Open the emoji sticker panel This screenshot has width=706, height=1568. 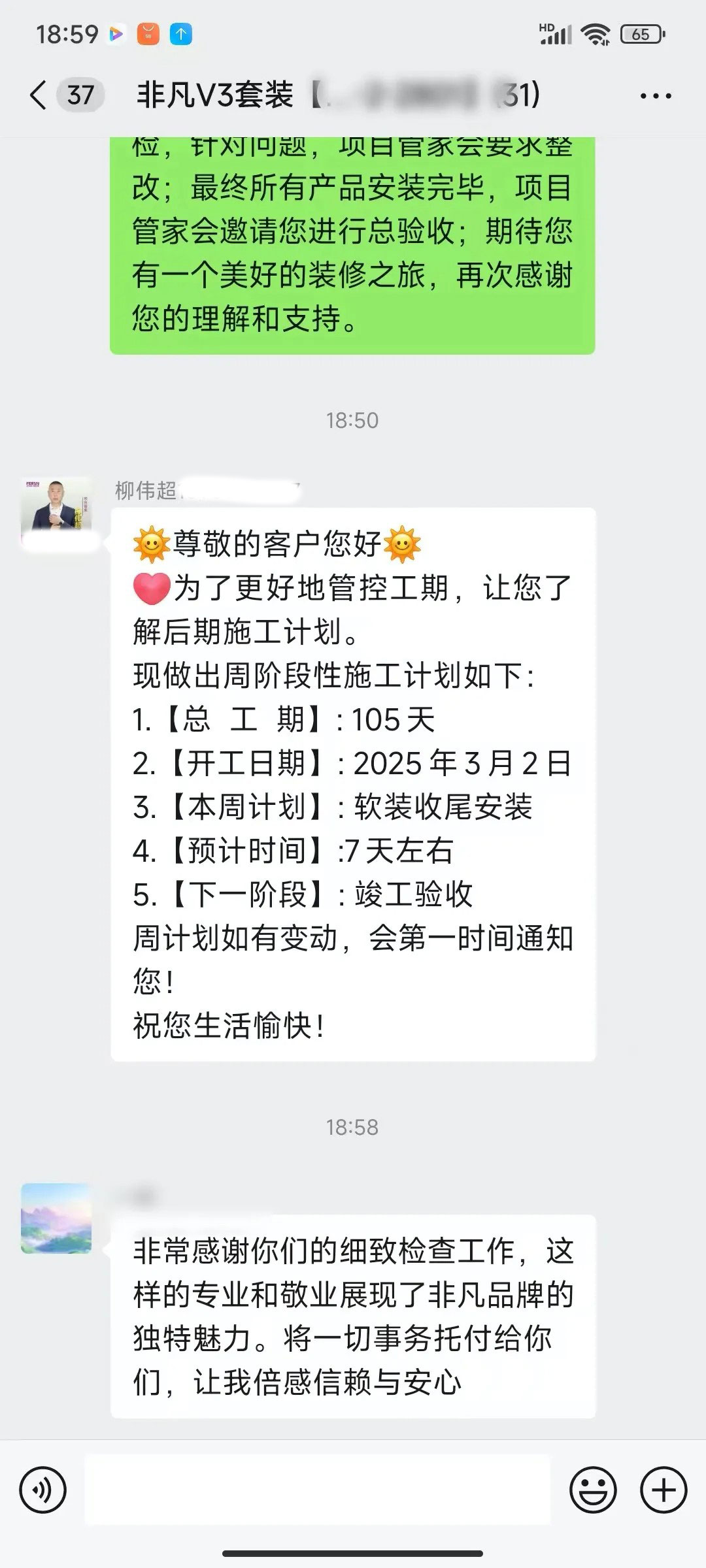click(593, 1490)
